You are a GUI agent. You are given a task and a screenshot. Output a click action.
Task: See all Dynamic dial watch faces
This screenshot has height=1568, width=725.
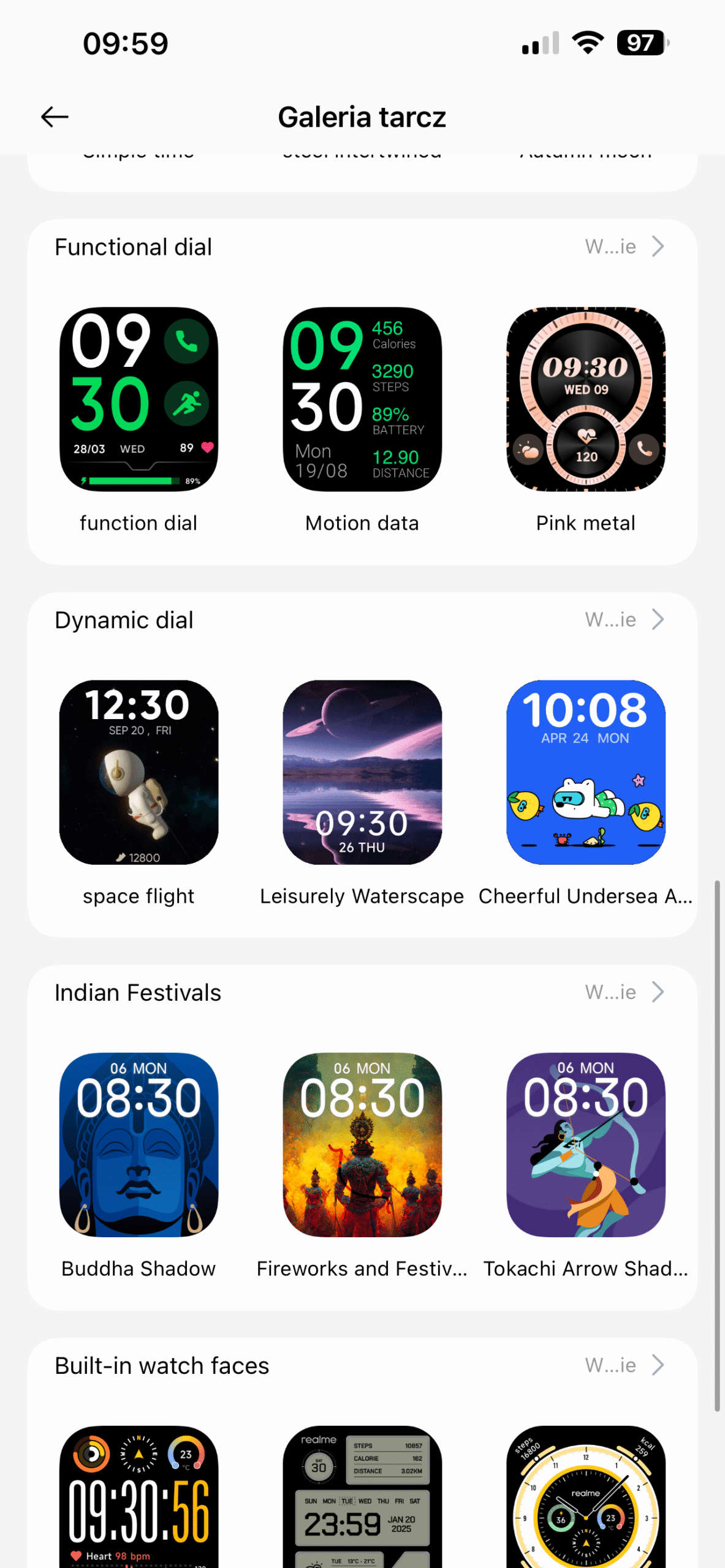click(624, 620)
